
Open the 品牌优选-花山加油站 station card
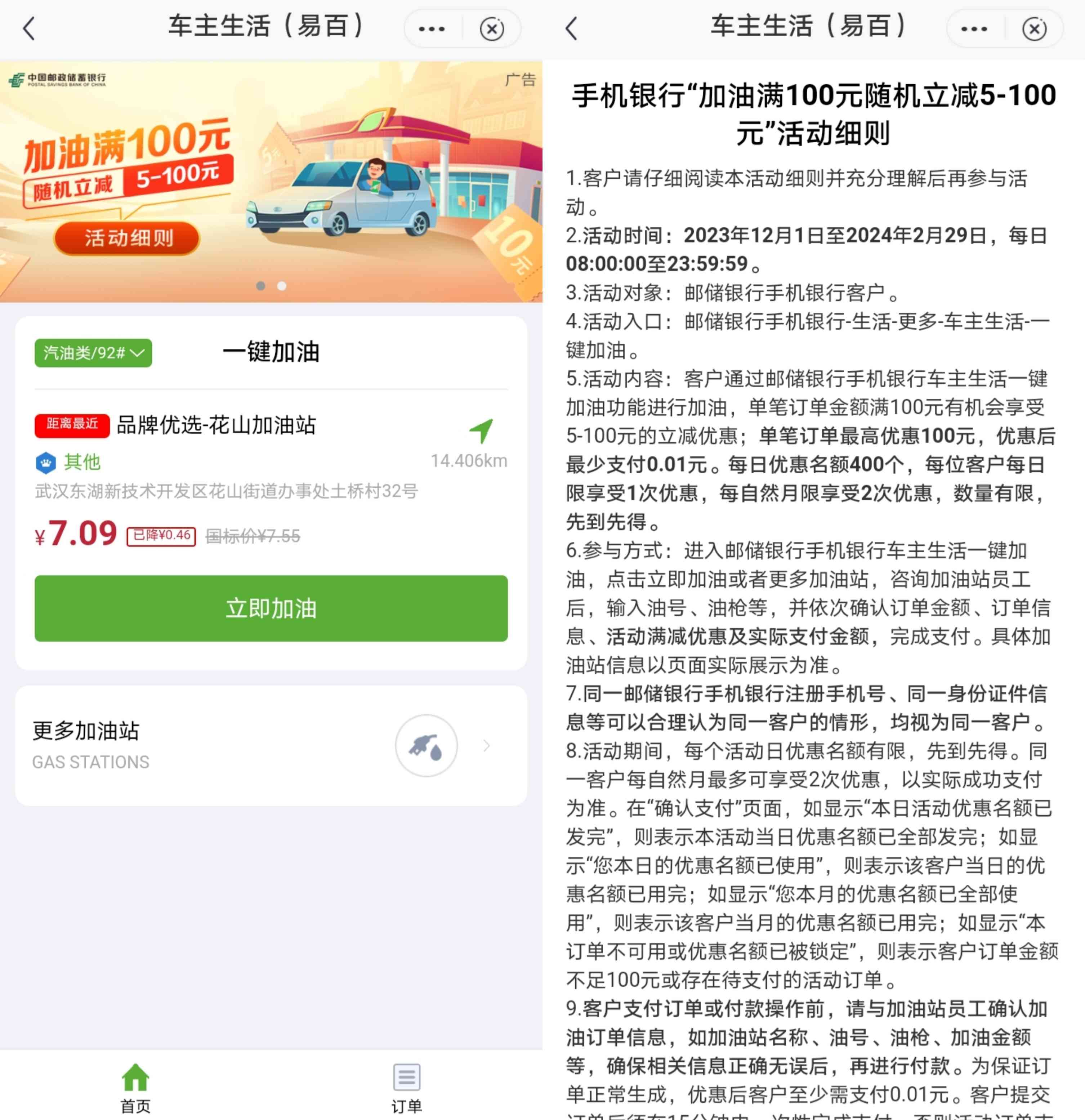pos(216,425)
